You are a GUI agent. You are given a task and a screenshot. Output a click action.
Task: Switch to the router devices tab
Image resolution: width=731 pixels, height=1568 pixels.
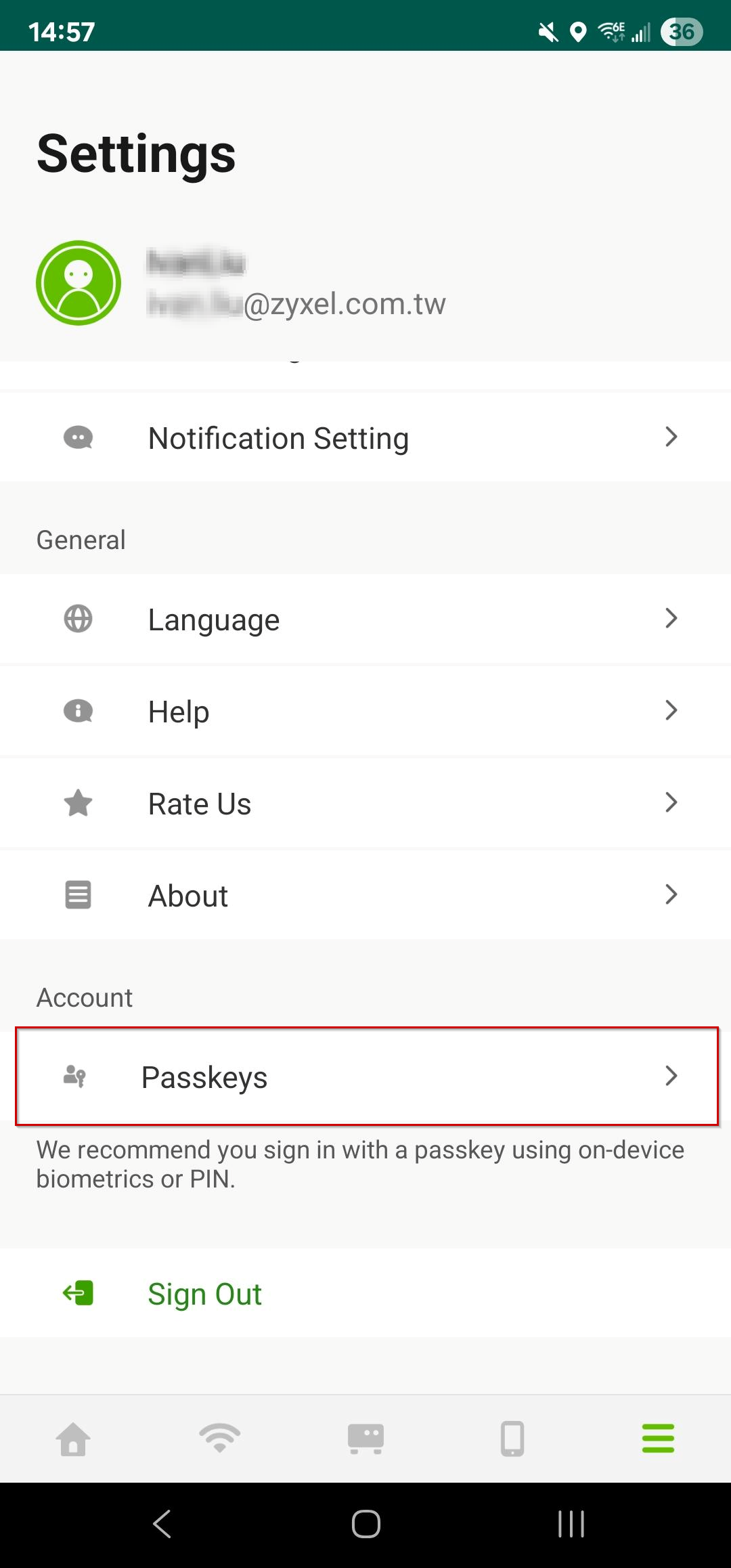365,1438
